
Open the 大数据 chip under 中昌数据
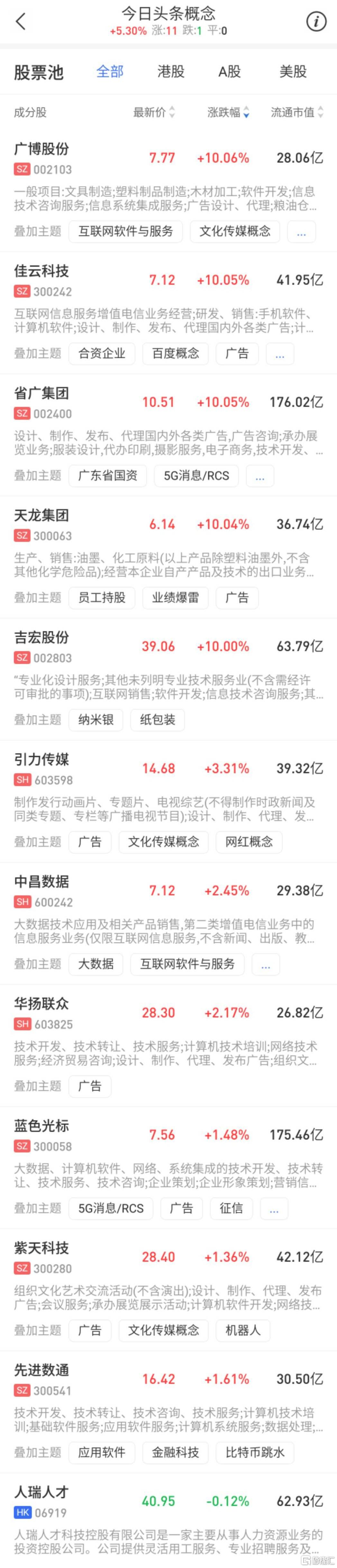[96, 964]
